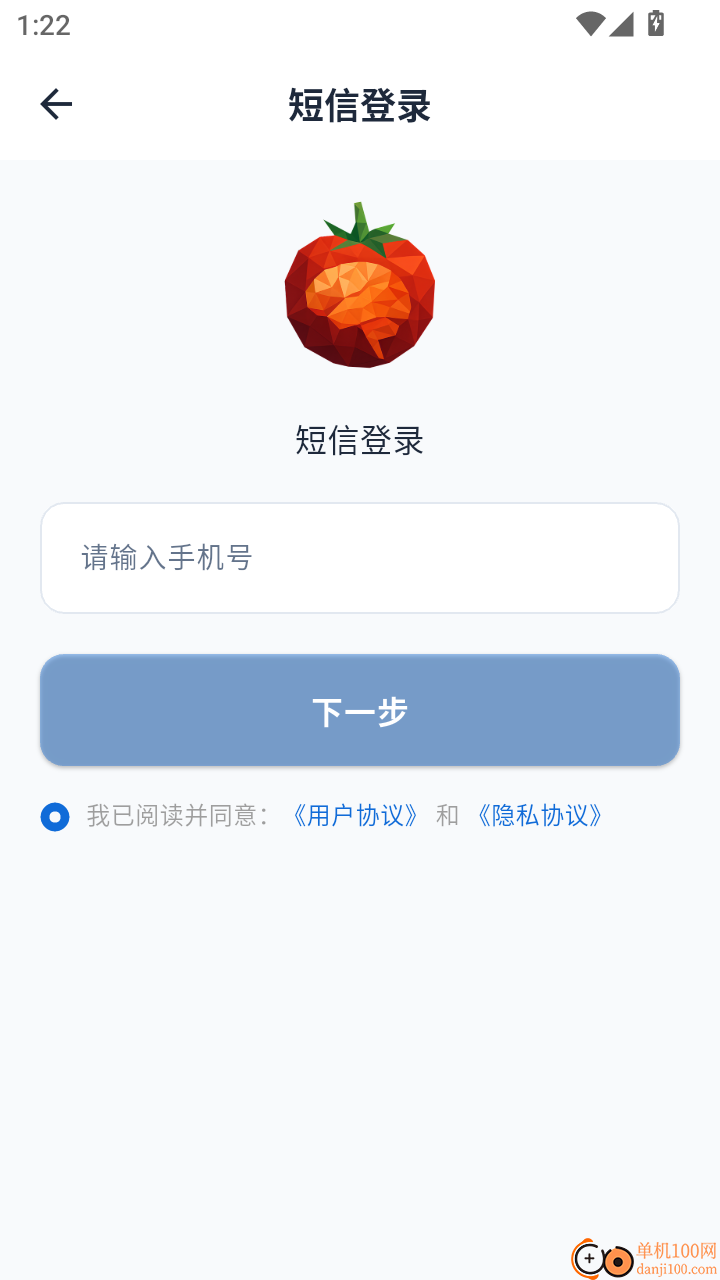Click the 短信登录 title in the header bar
The image size is (720, 1280).
click(360, 105)
